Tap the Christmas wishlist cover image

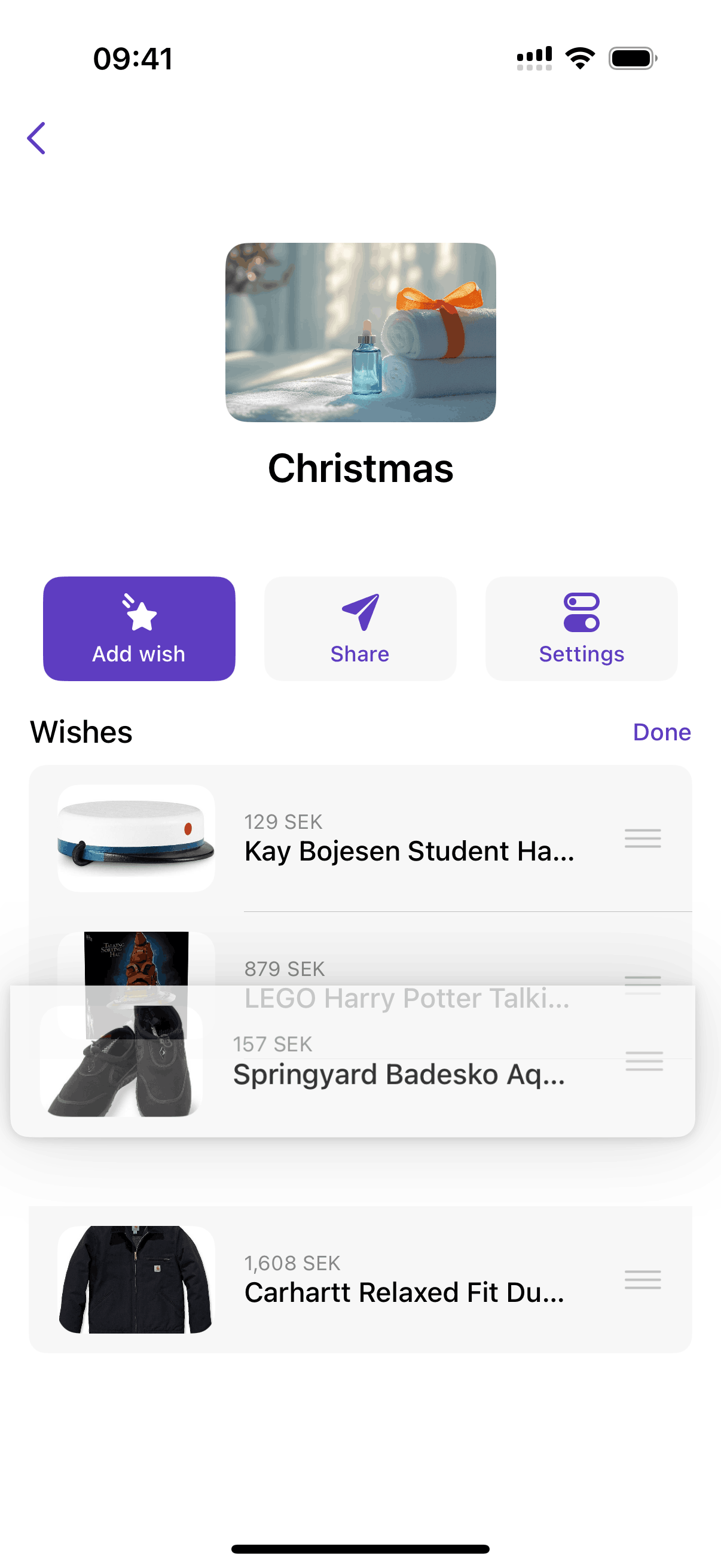click(x=360, y=332)
